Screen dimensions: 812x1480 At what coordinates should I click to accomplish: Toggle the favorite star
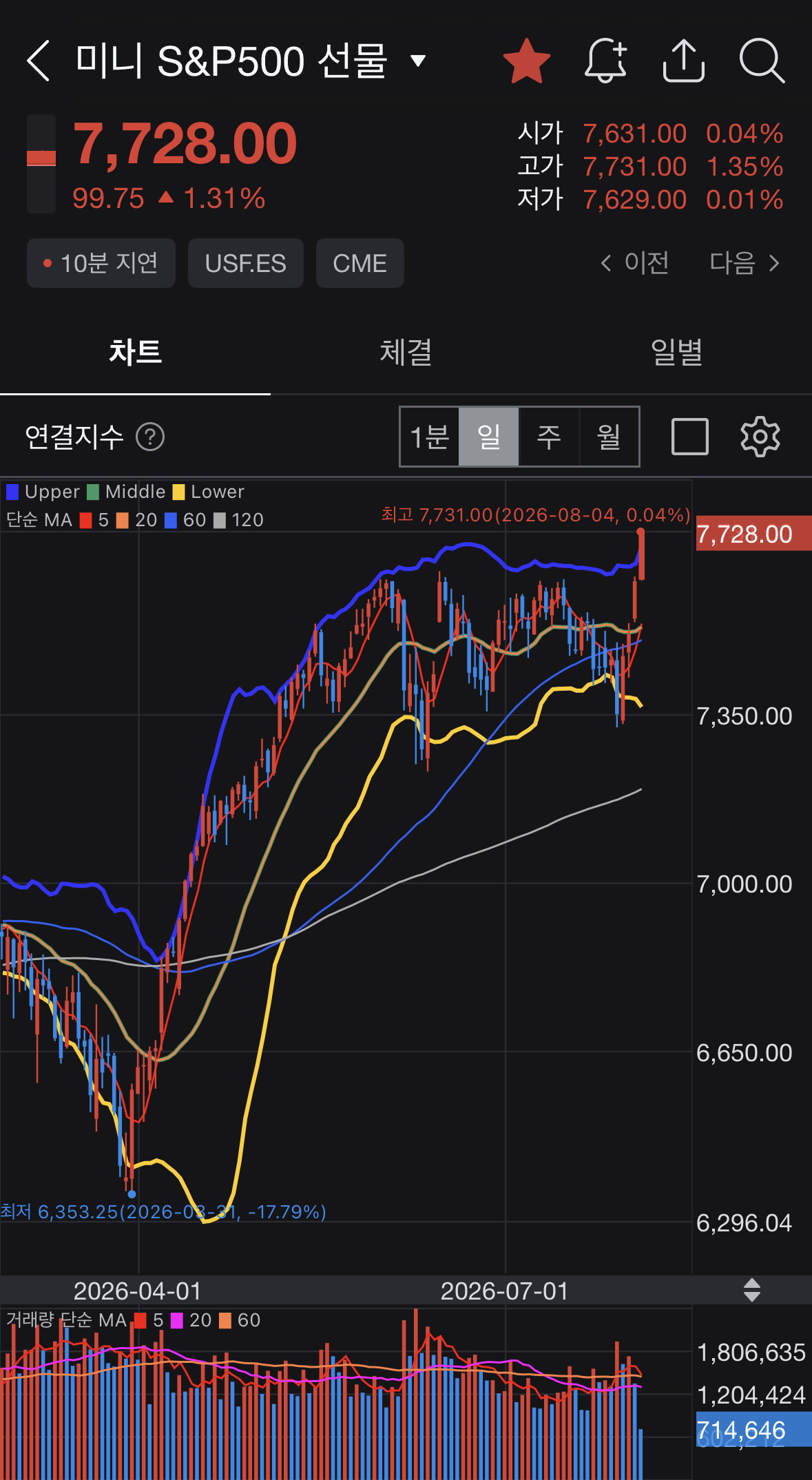click(527, 61)
